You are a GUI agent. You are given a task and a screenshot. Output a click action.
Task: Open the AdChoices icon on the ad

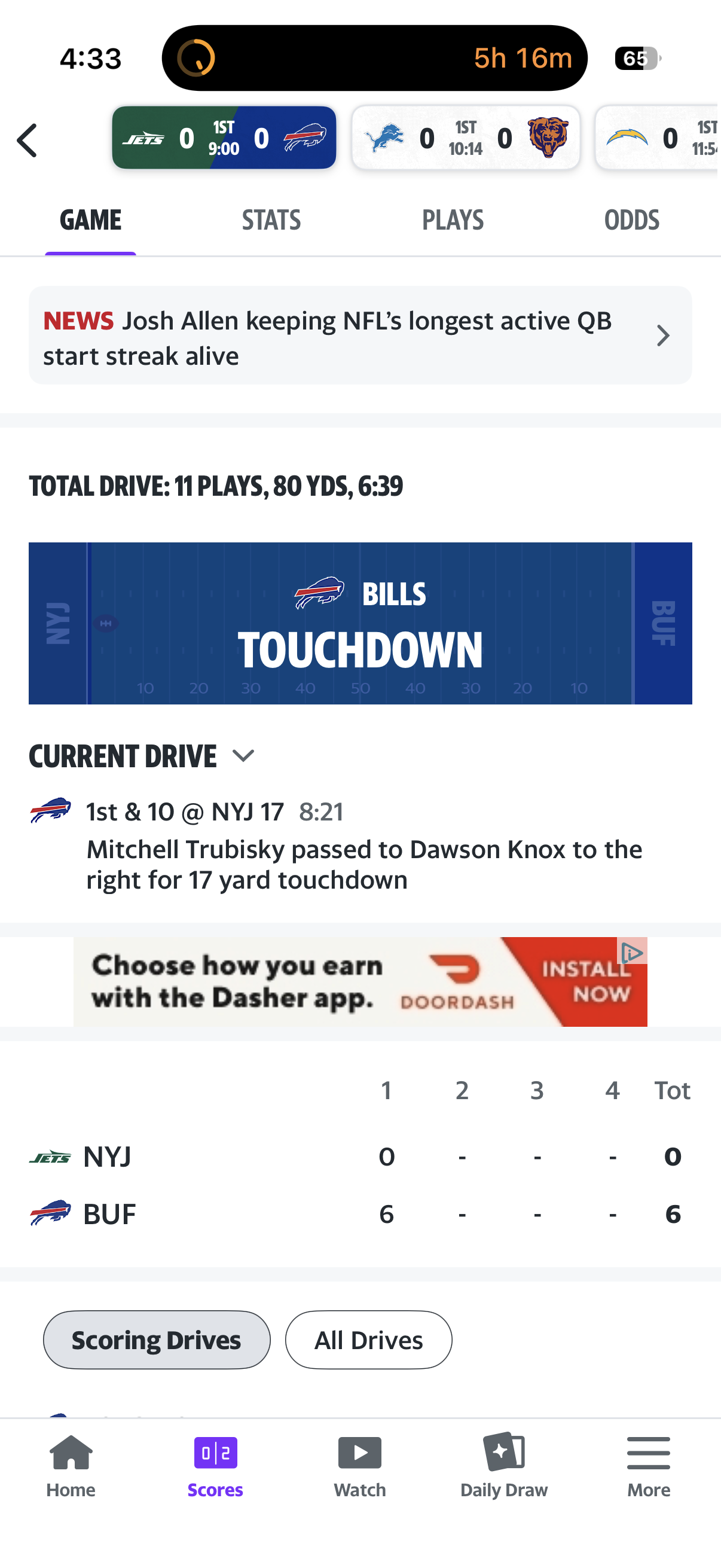(632, 953)
